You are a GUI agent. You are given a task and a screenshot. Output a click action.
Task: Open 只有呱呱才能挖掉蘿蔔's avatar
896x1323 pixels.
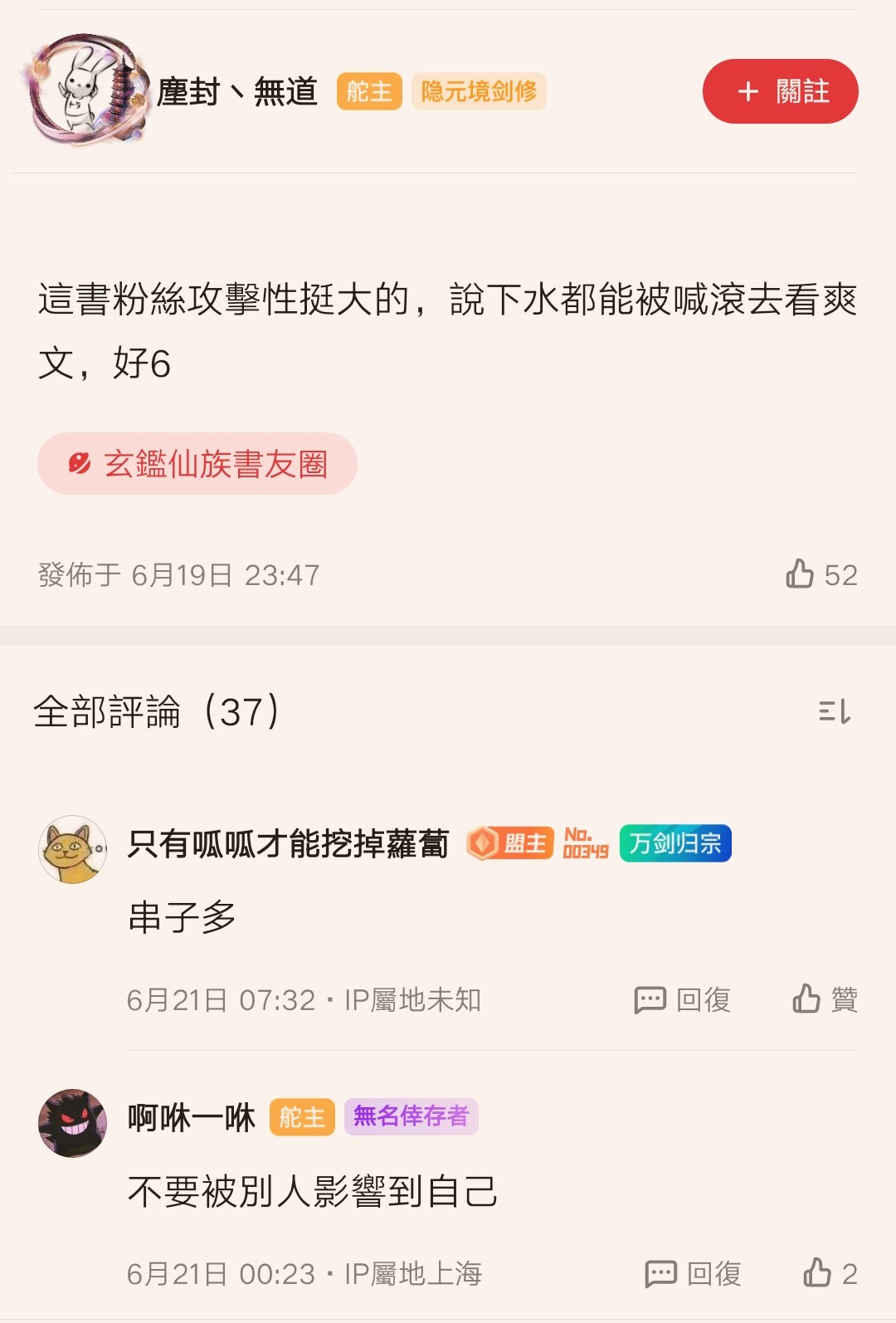73,849
